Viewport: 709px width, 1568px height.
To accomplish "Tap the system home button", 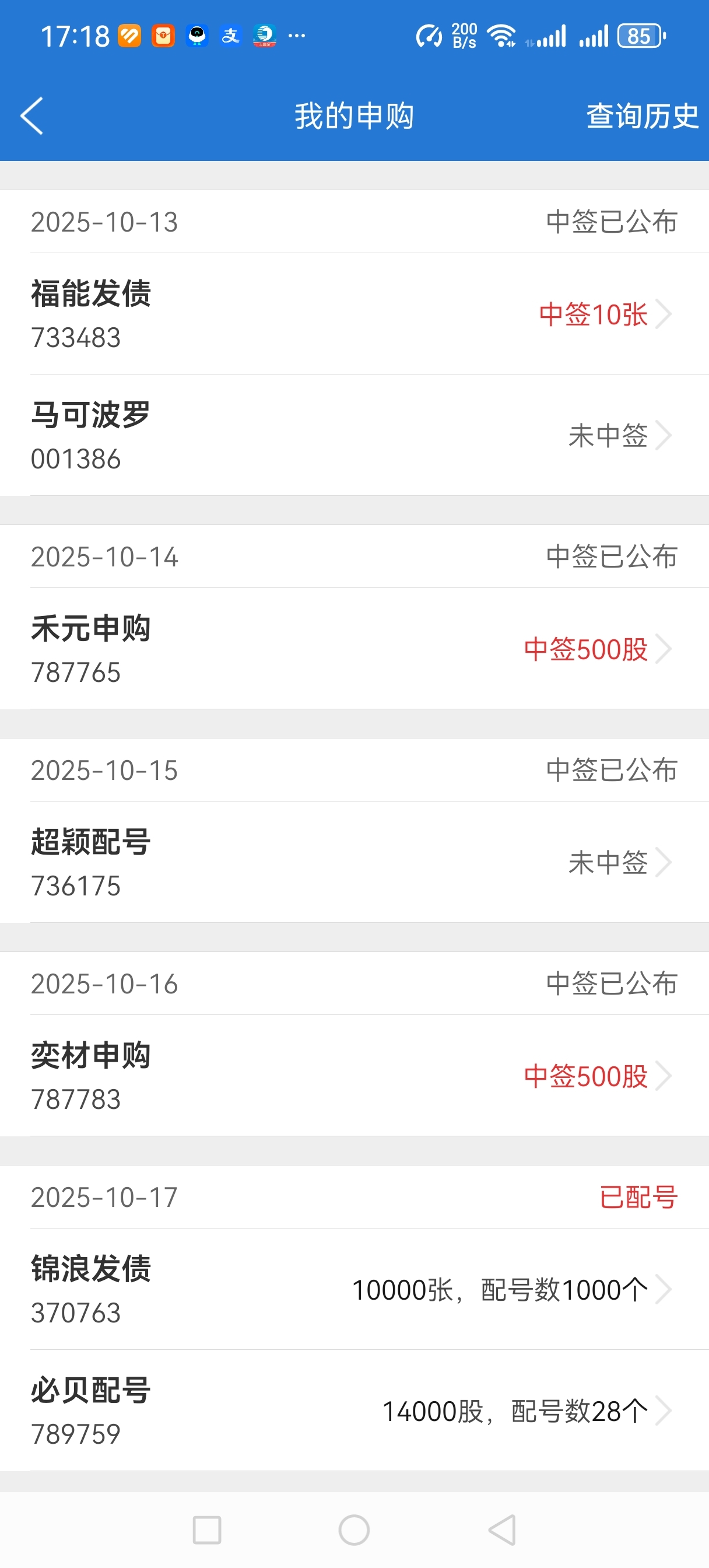I will point(354,1530).
